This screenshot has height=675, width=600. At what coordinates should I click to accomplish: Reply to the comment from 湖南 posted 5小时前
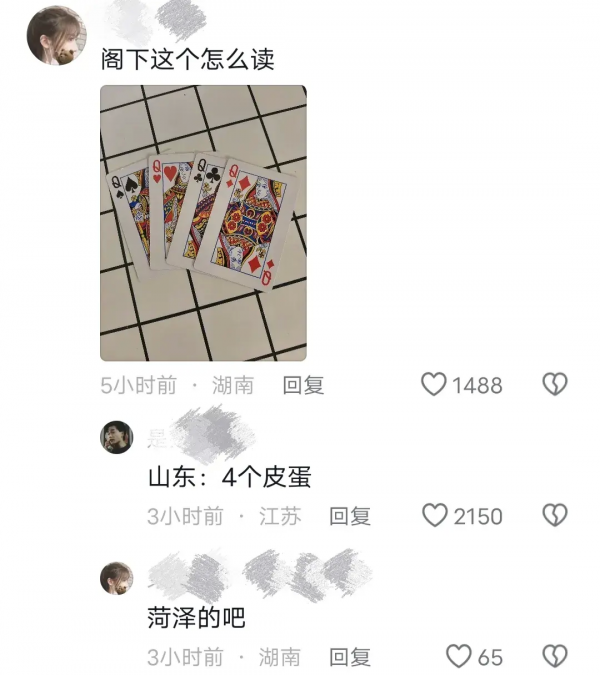click(302, 385)
